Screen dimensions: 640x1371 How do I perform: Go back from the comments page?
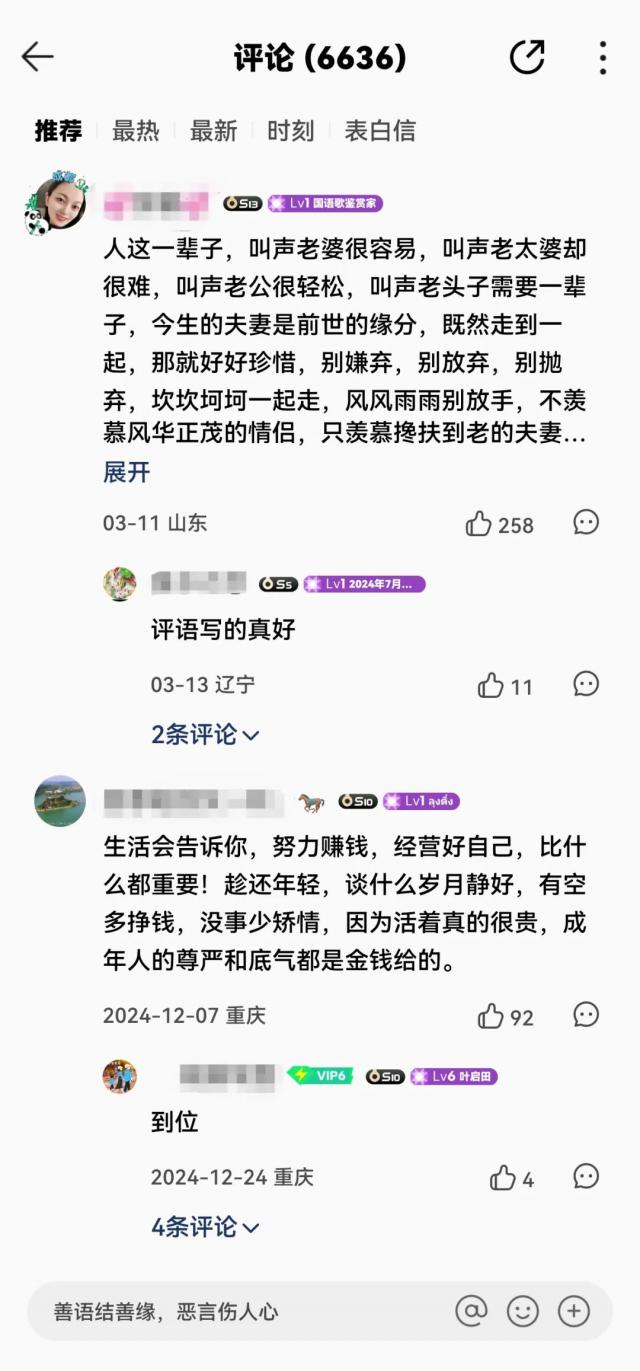[x=38, y=57]
